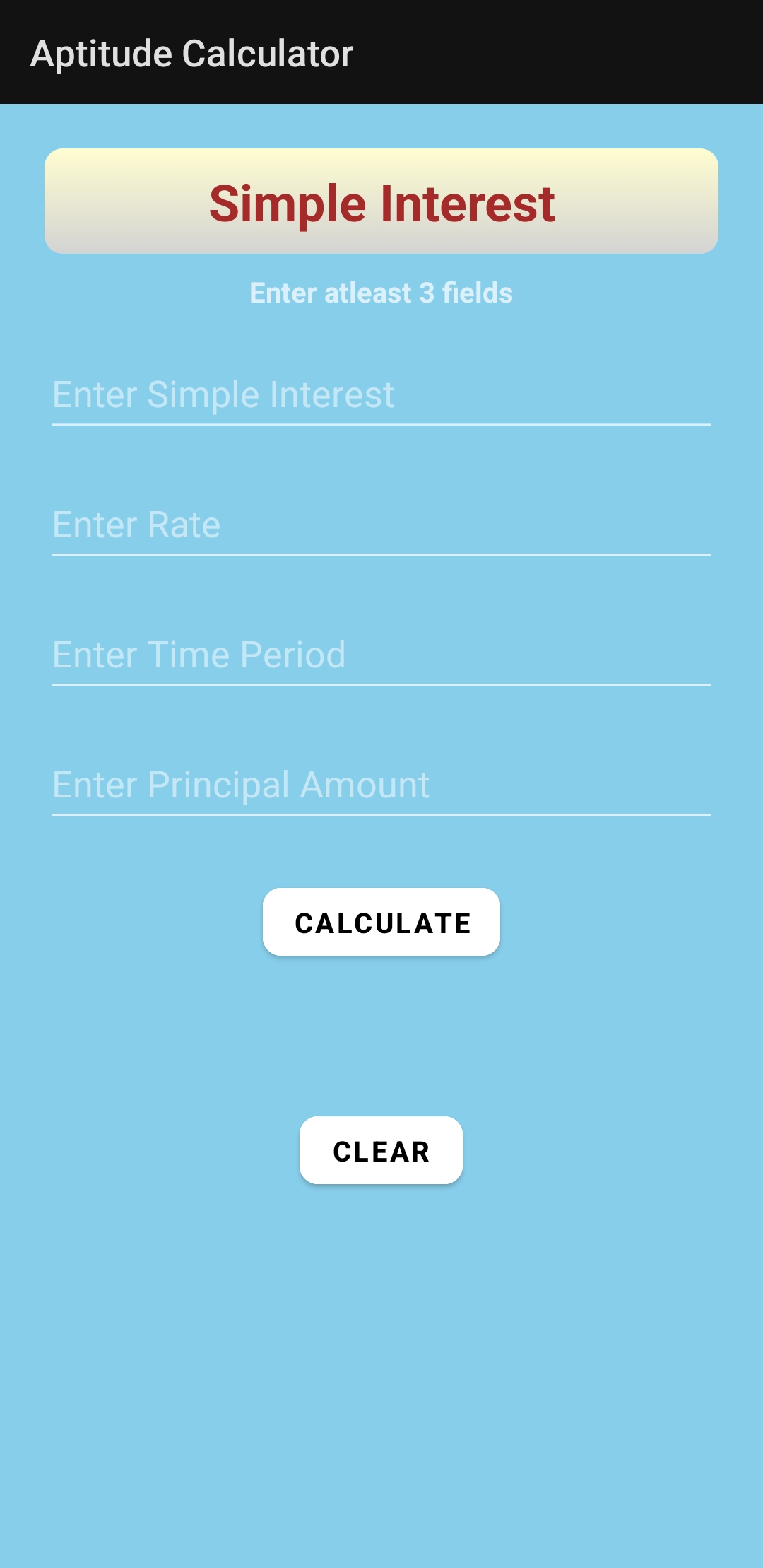This screenshot has width=763, height=1568.
Task: Tap the Time Period placeholder text
Action: [x=199, y=654]
